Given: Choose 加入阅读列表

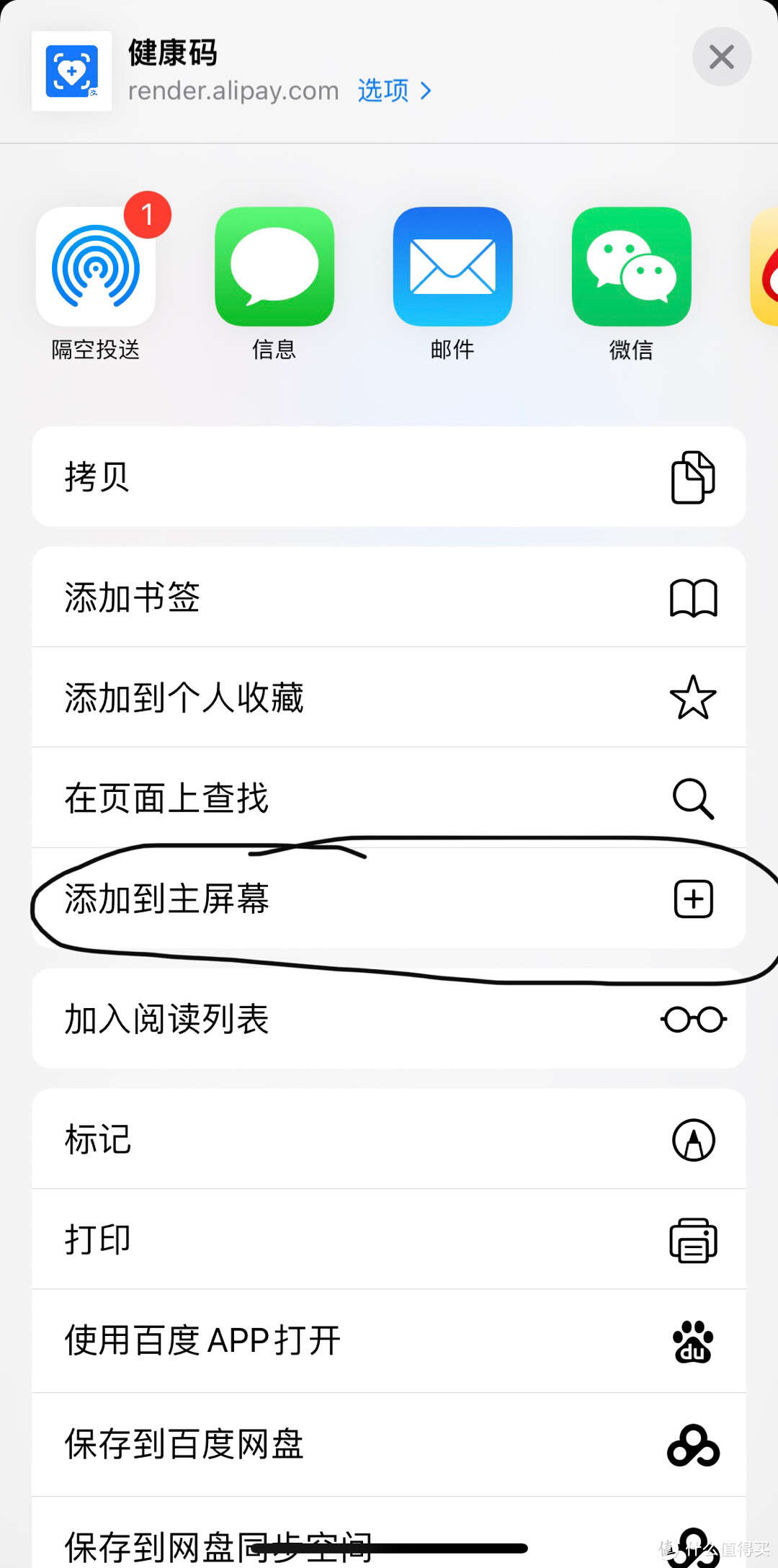Looking at the screenshot, I should (389, 1019).
